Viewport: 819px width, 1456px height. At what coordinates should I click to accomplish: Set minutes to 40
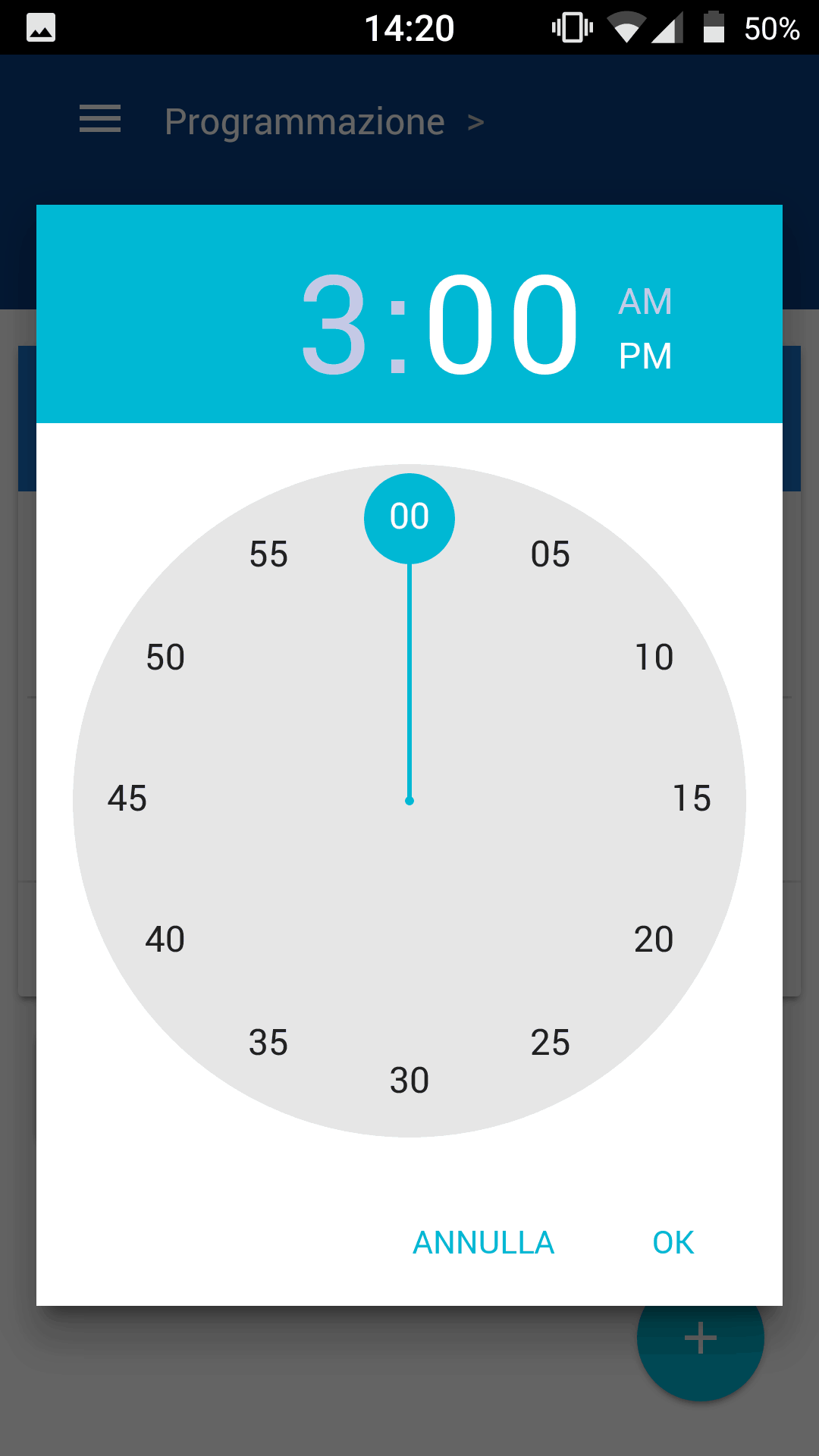point(165,940)
